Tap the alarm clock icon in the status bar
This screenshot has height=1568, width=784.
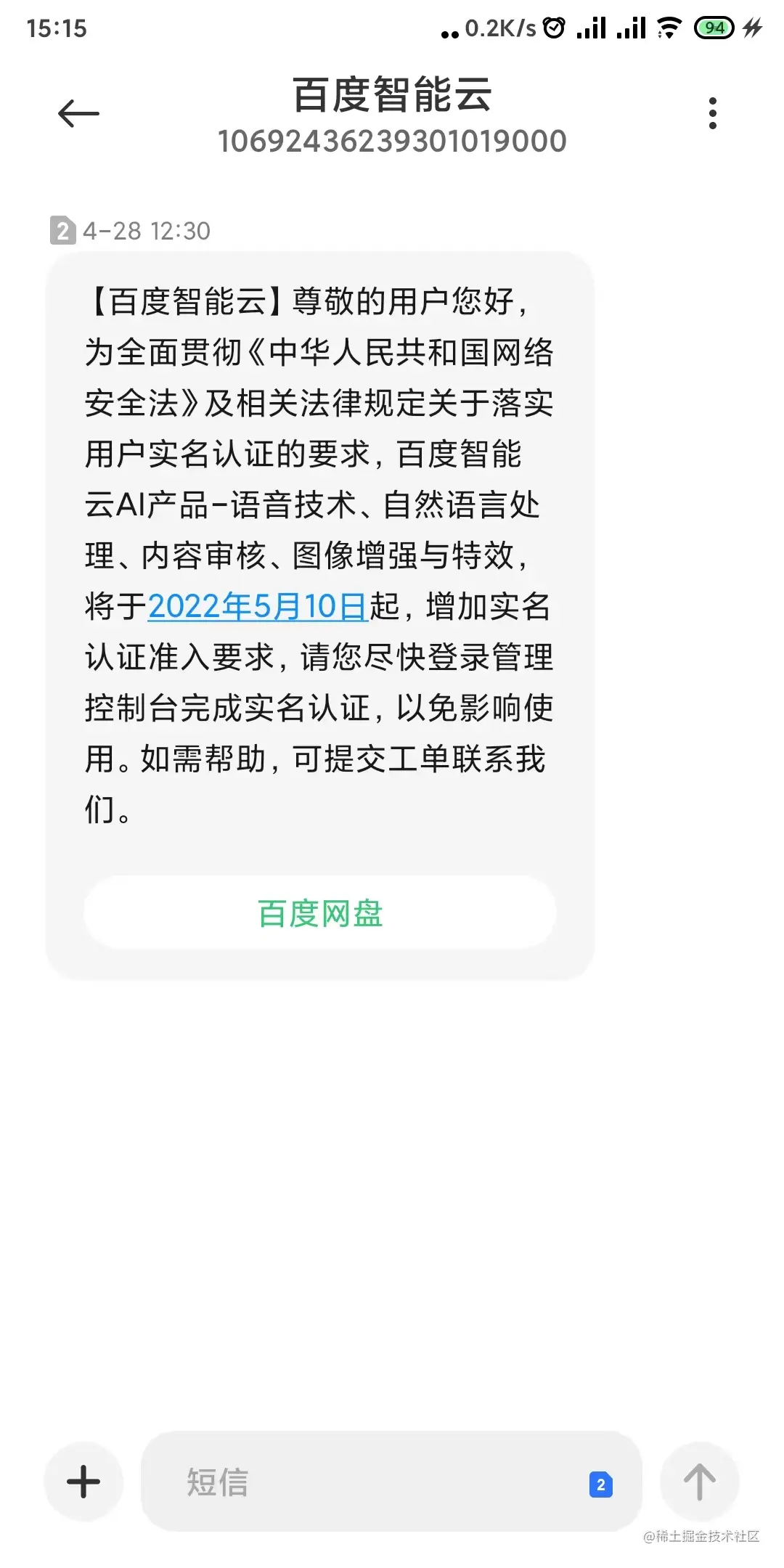pos(553,27)
